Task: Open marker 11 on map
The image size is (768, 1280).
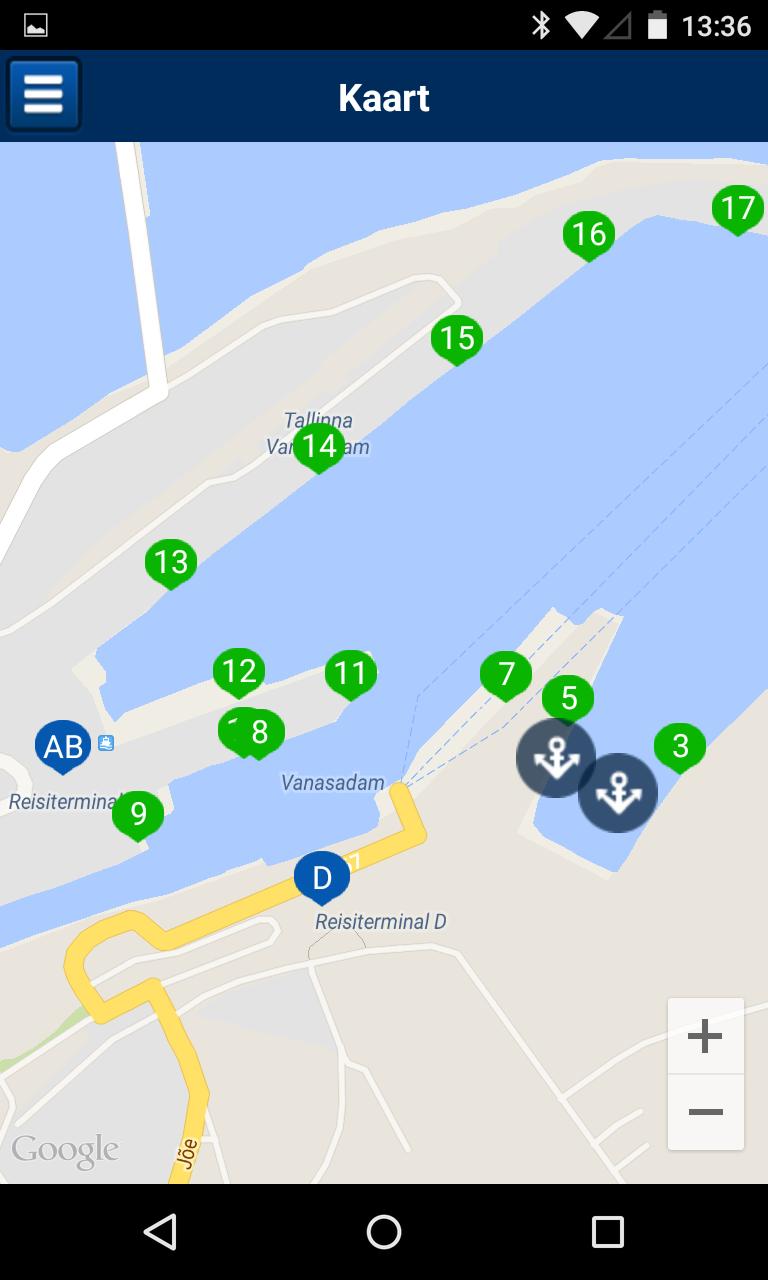Action: (350, 673)
